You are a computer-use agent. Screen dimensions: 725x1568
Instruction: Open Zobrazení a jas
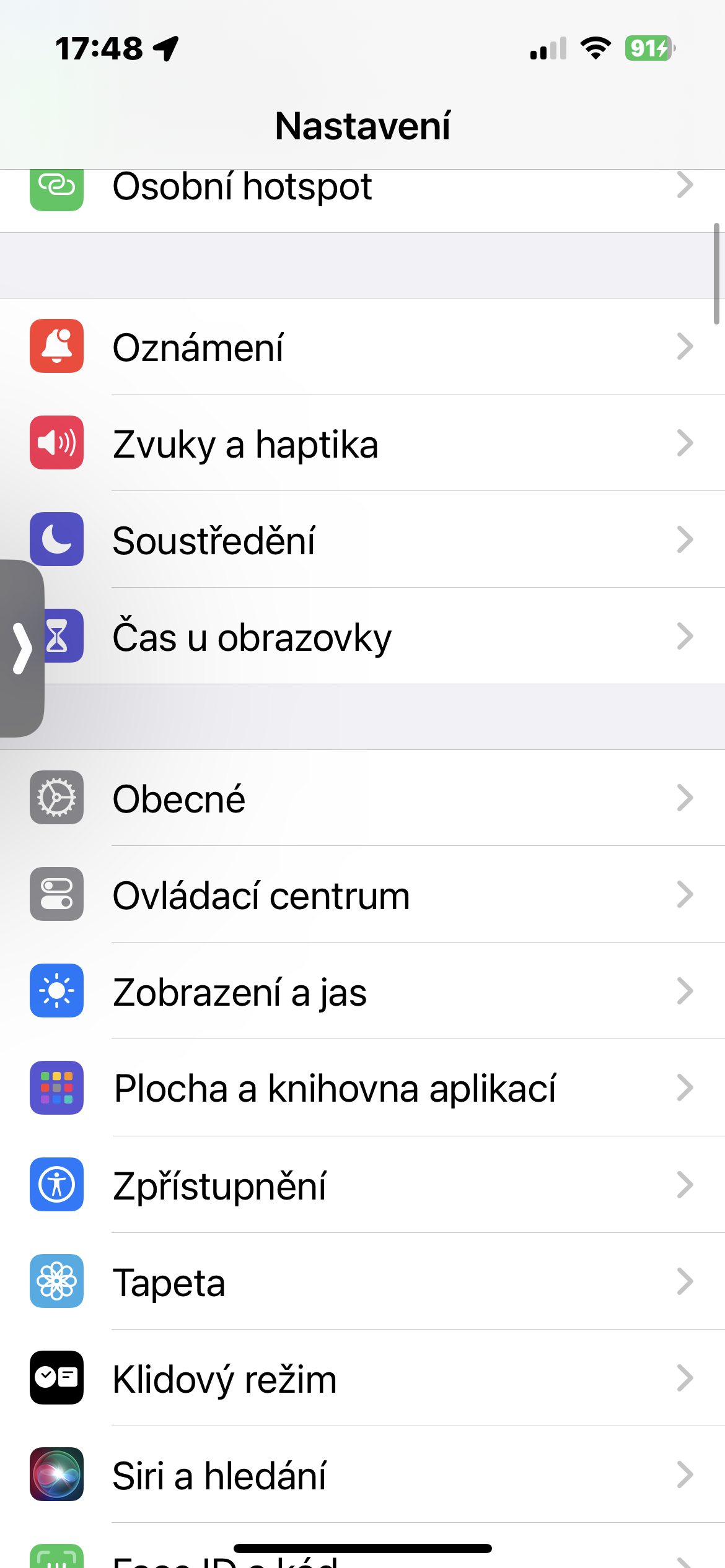coord(240,991)
